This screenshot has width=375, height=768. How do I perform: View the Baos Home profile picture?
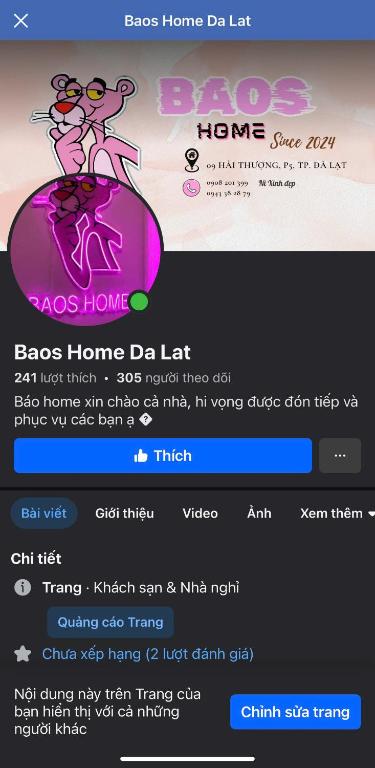pos(86,250)
